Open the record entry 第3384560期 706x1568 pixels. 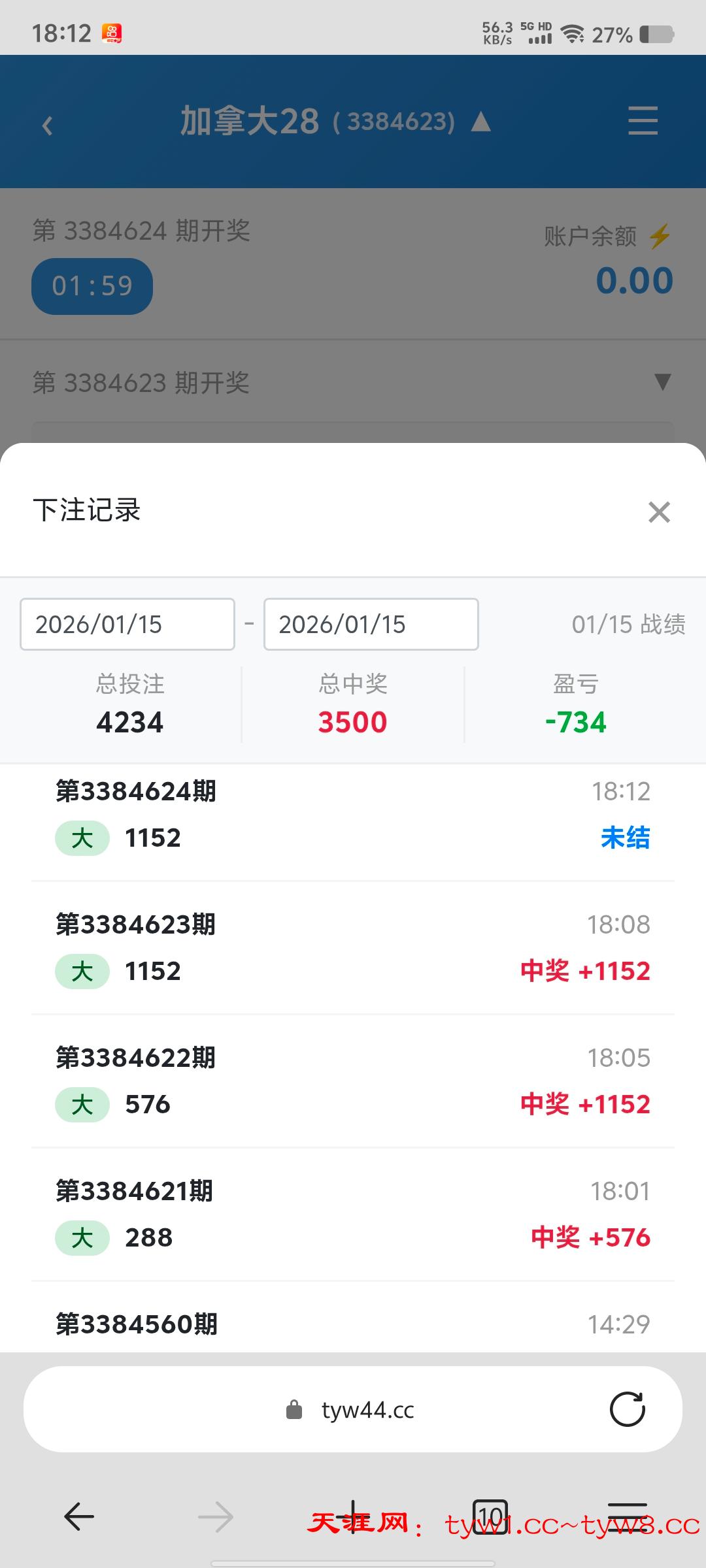(135, 1324)
